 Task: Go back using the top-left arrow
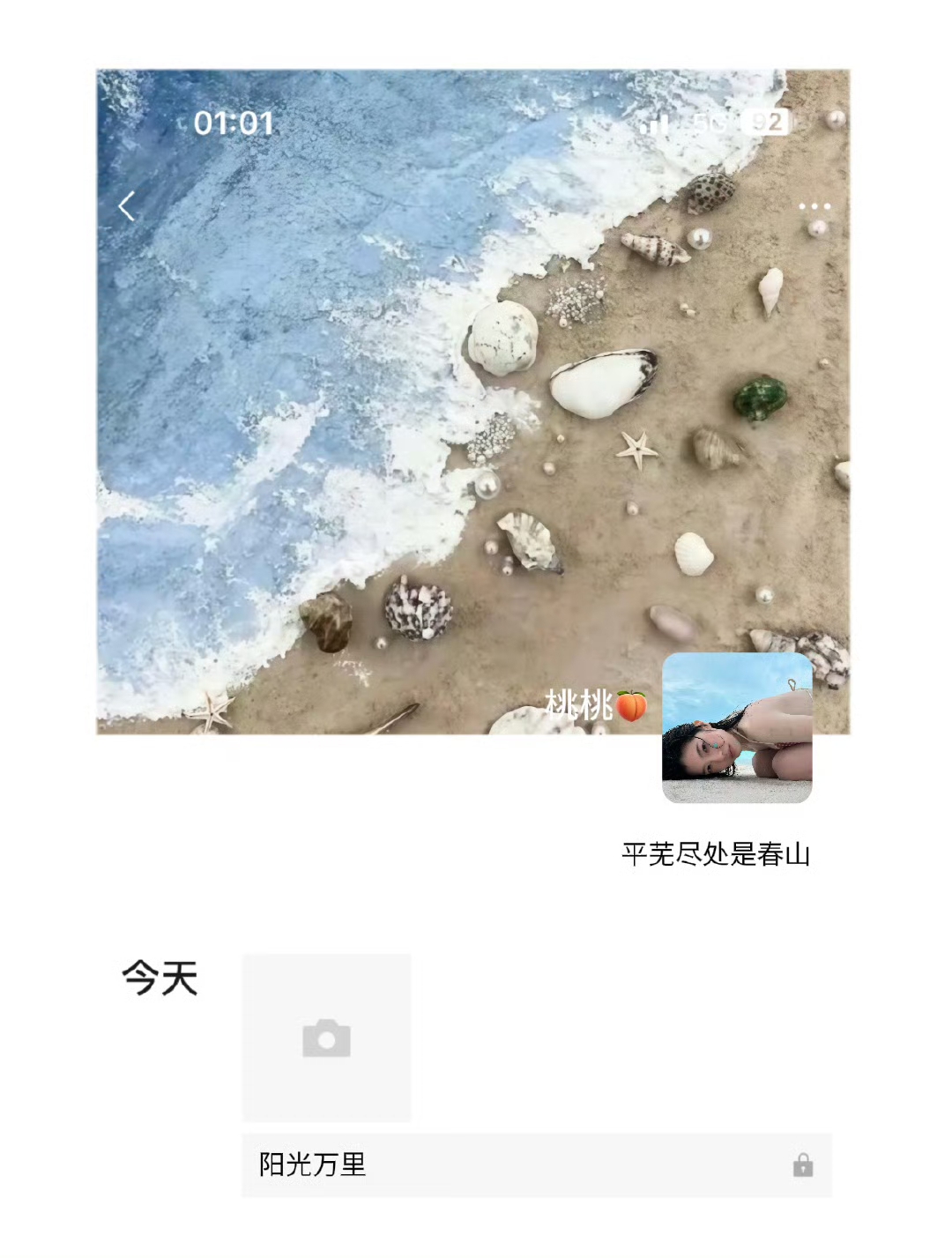coord(127,206)
